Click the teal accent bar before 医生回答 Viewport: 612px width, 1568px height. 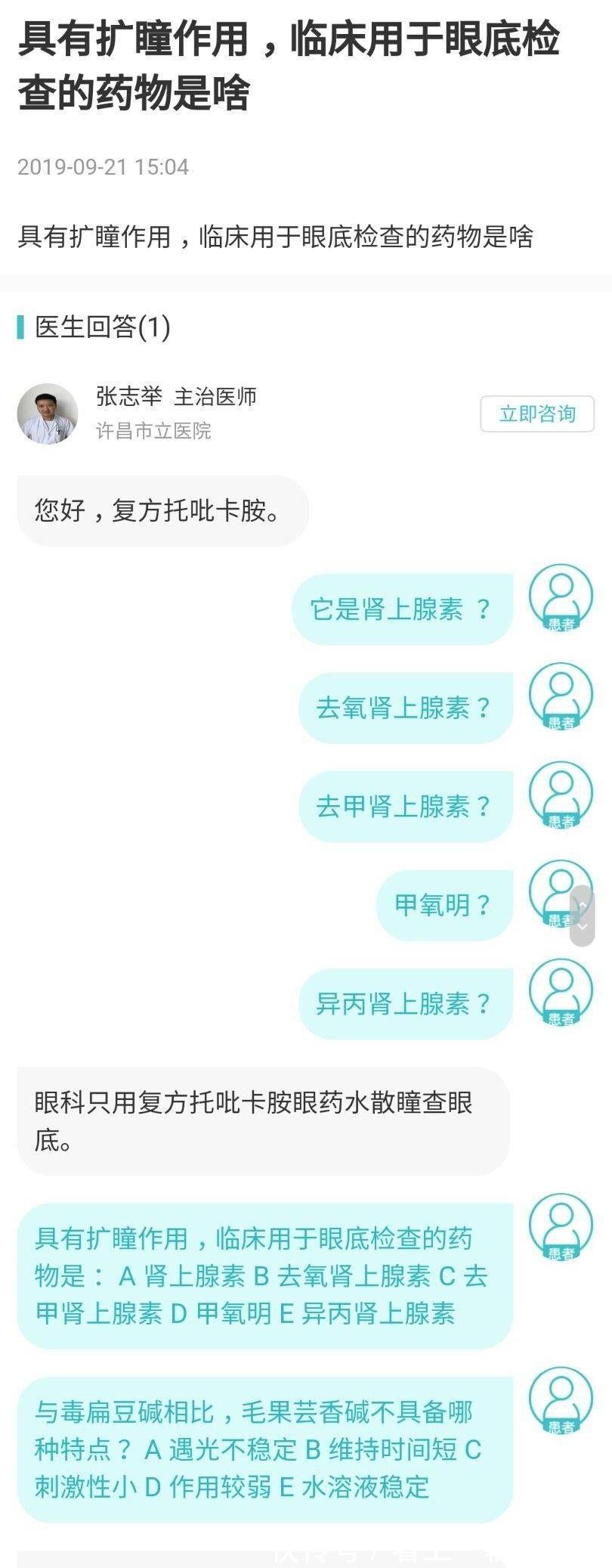(20, 329)
